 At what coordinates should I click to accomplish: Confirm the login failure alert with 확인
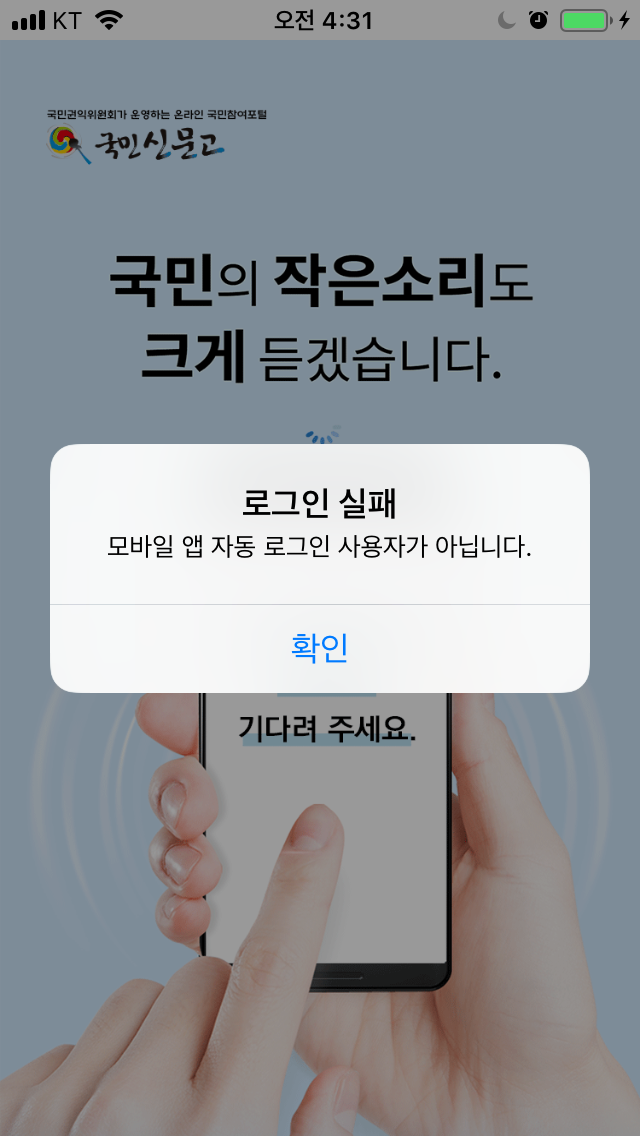tap(320, 648)
